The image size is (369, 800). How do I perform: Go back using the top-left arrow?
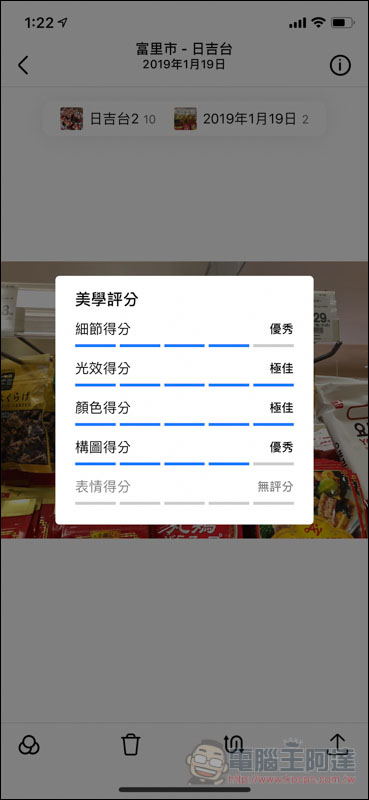tap(23, 65)
